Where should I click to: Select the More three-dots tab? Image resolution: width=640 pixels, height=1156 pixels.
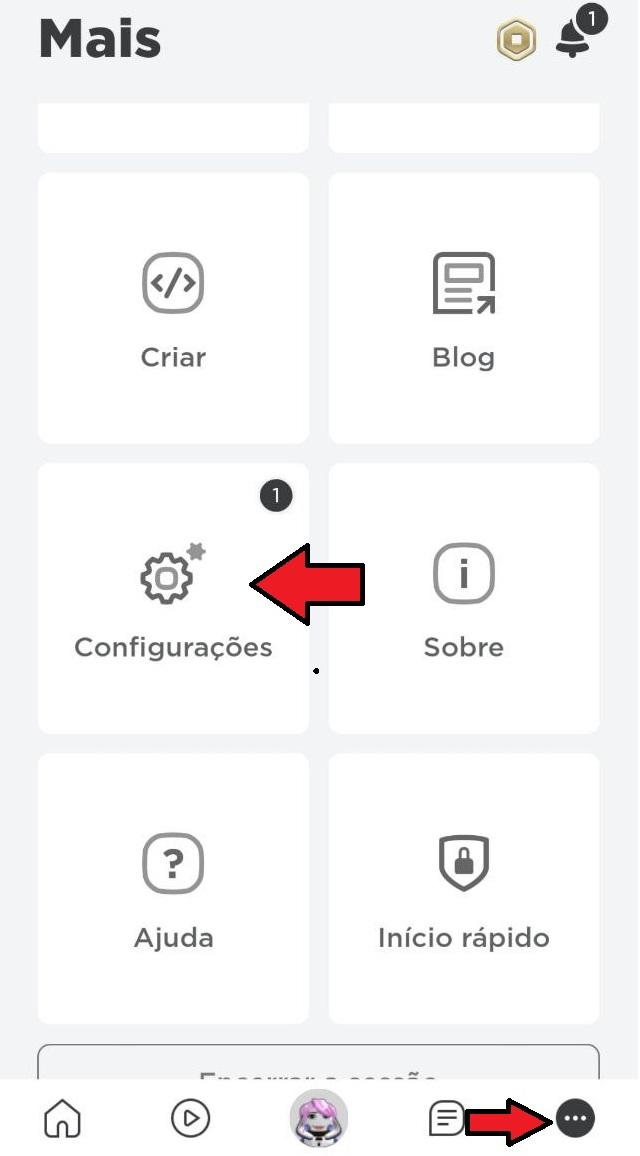pos(575,1118)
